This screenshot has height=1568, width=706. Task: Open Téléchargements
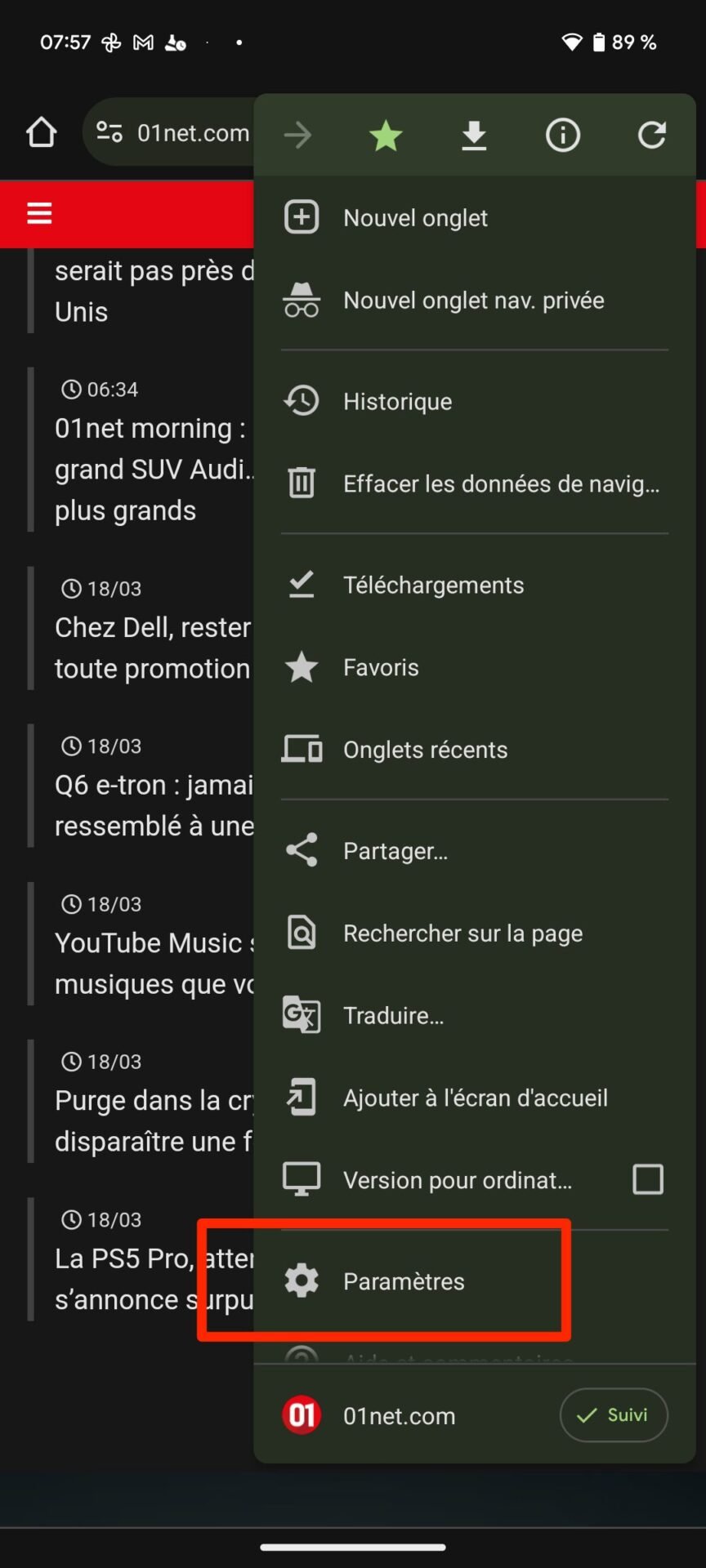coord(474,586)
